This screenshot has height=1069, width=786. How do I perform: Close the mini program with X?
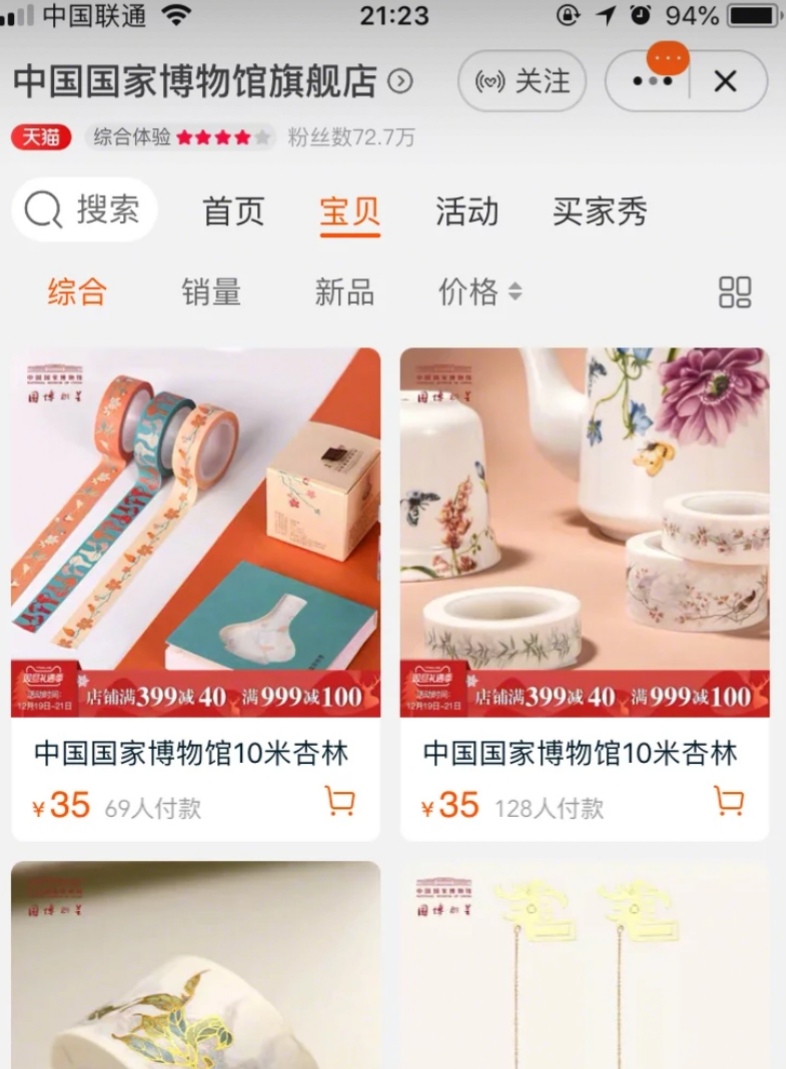(725, 82)
